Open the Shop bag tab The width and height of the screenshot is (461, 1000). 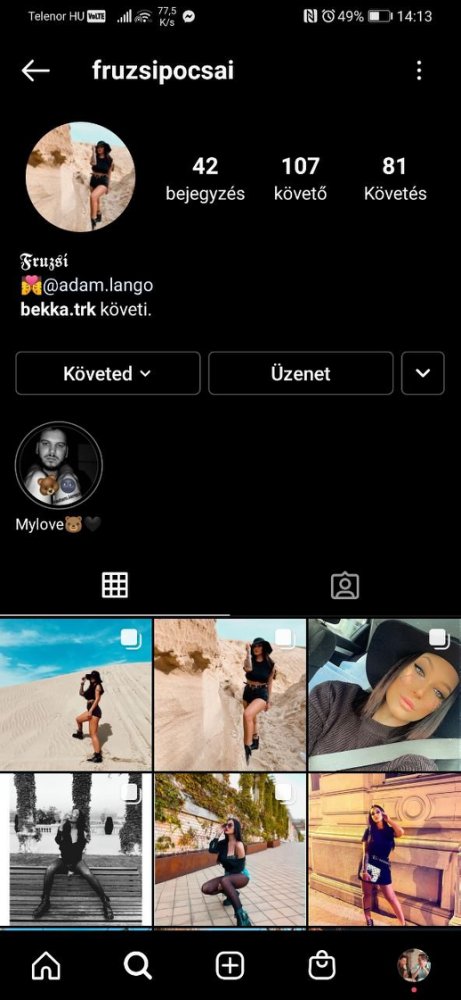click(x=322, y=966)
